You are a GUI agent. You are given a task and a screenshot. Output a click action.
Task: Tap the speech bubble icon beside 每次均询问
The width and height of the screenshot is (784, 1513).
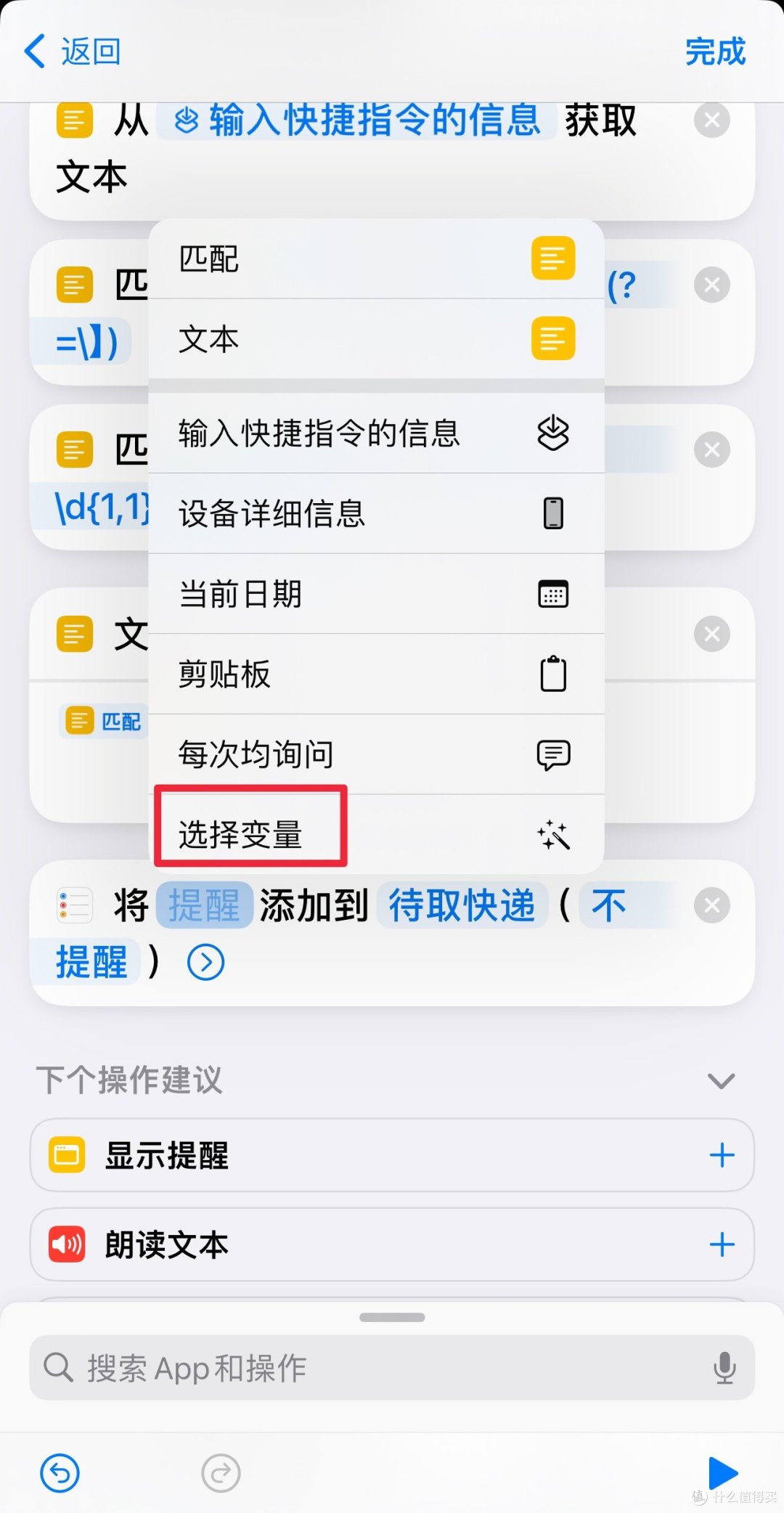pos(553,754)
